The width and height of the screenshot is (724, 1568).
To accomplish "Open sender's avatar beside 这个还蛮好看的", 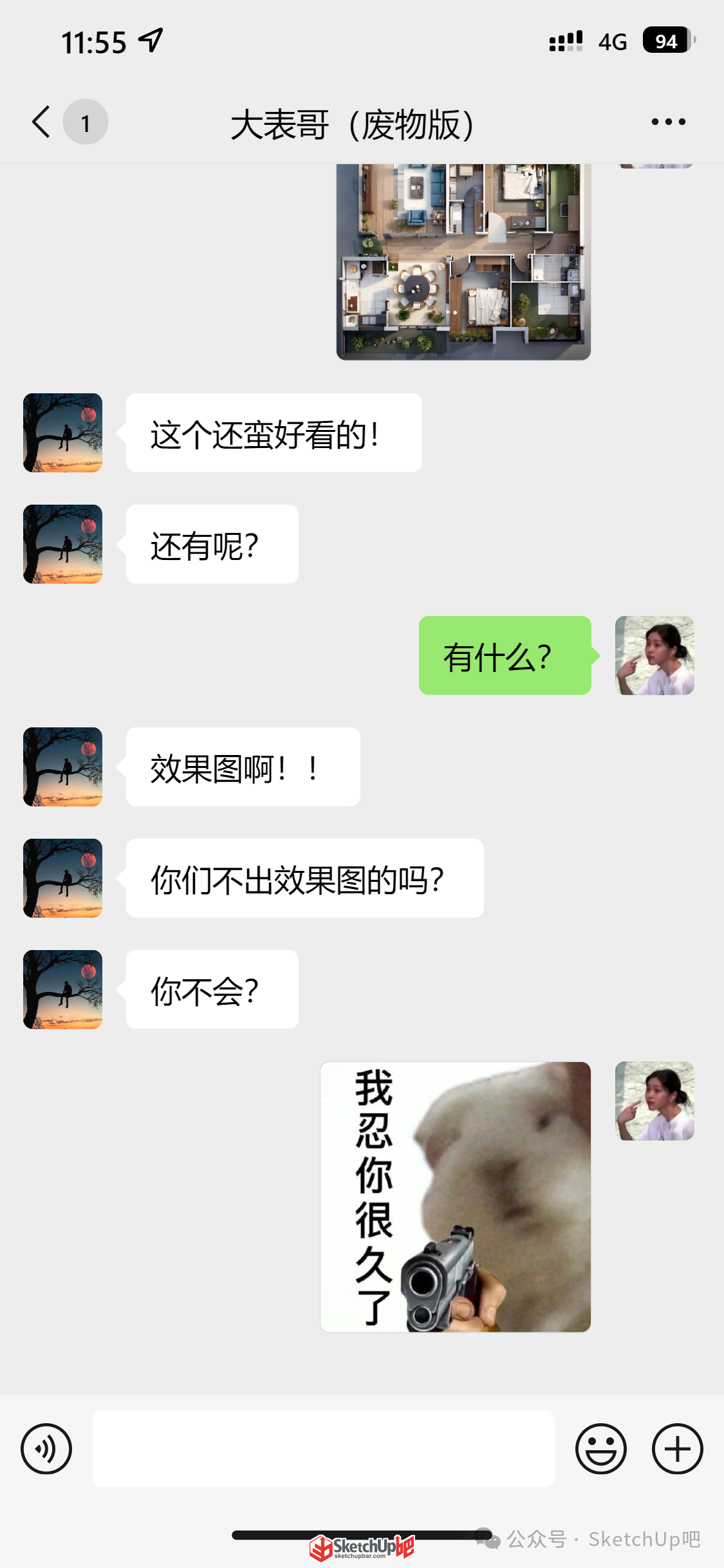I will [63, 433].
